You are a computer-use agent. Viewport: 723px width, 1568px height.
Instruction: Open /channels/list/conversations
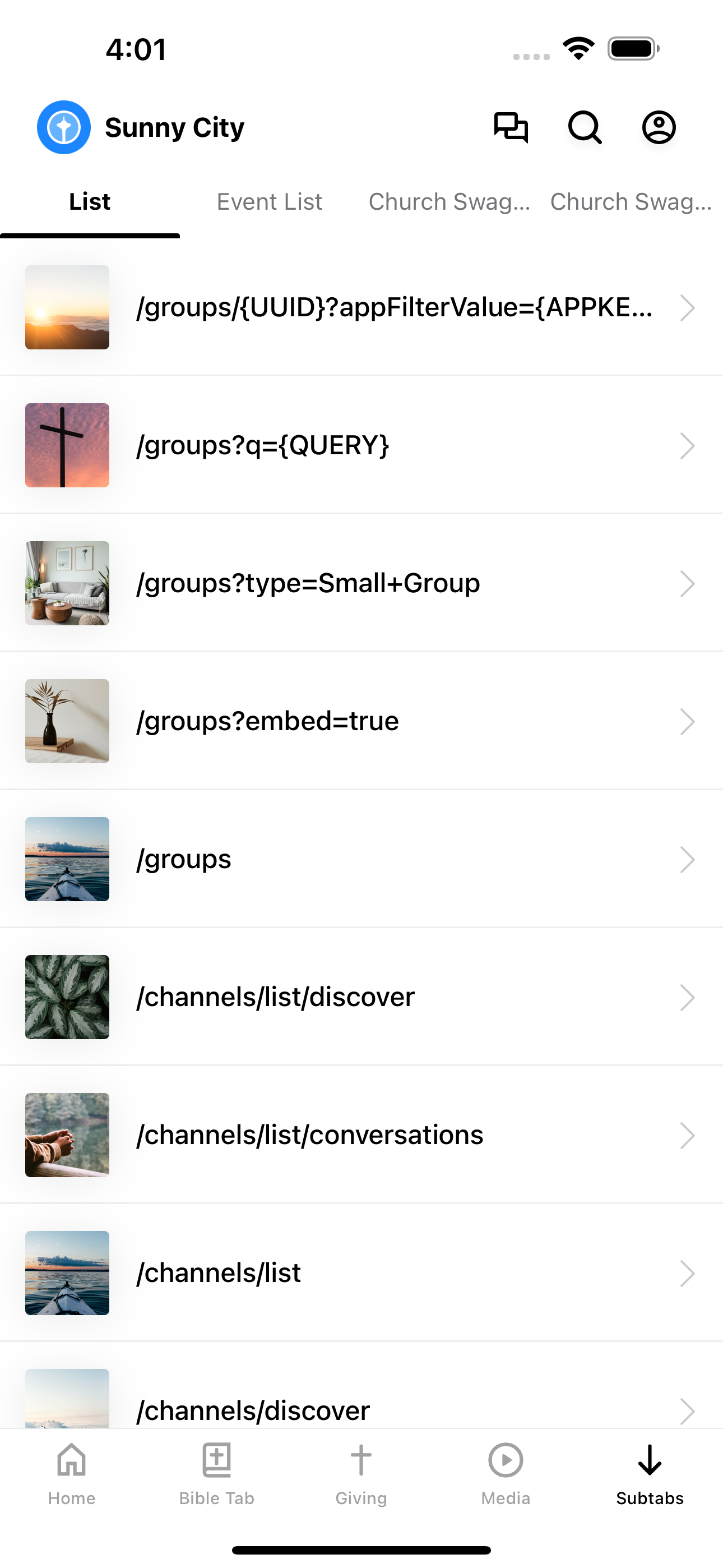pyautogui.click(x=361, y=1135)
